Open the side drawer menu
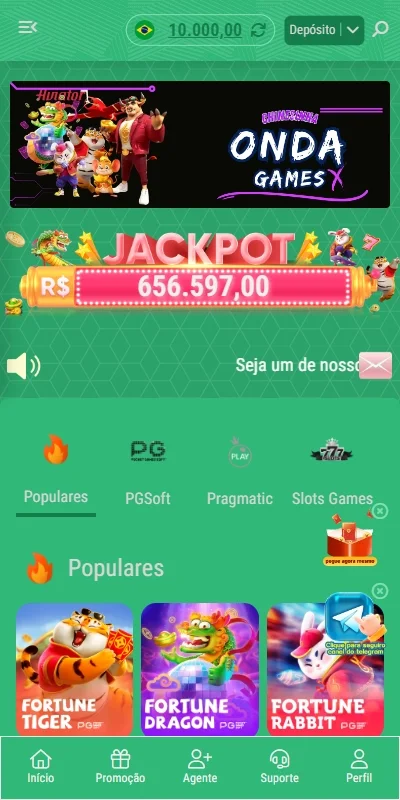The image size is (400, 800). 28,27
